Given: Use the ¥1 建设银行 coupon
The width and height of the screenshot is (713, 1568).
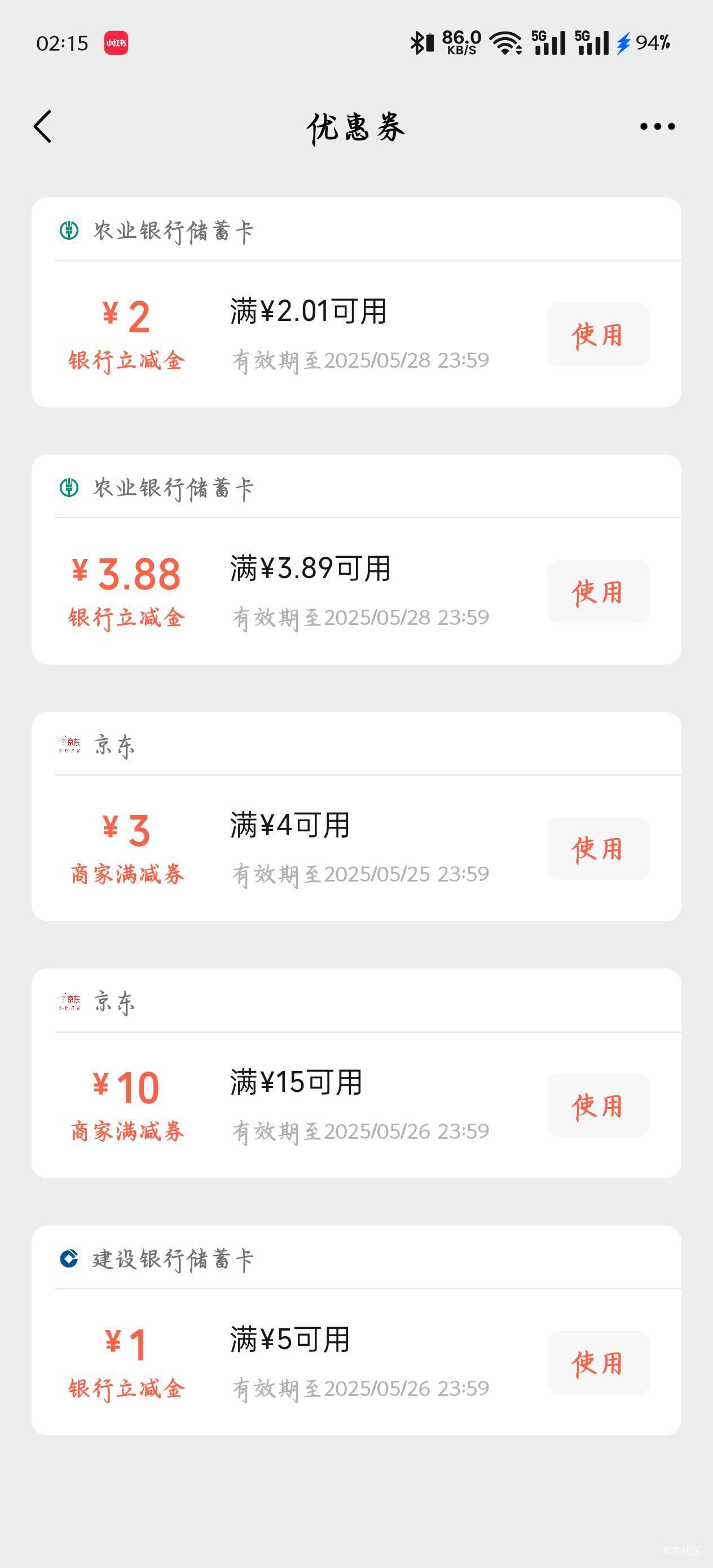Looking at the screenshot, I should (x=598, y=1363).
